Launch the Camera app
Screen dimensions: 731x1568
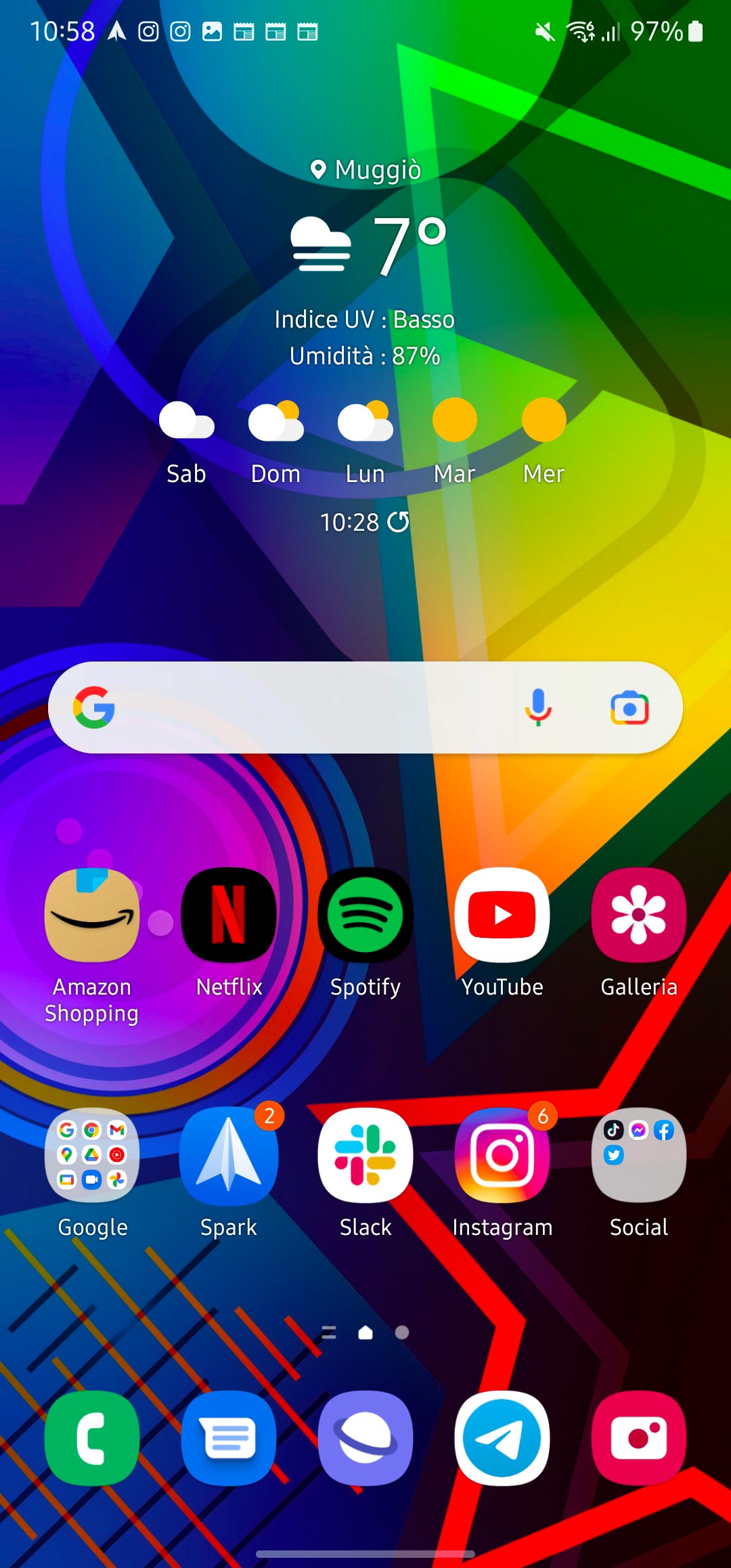(x=639, y=1438)
